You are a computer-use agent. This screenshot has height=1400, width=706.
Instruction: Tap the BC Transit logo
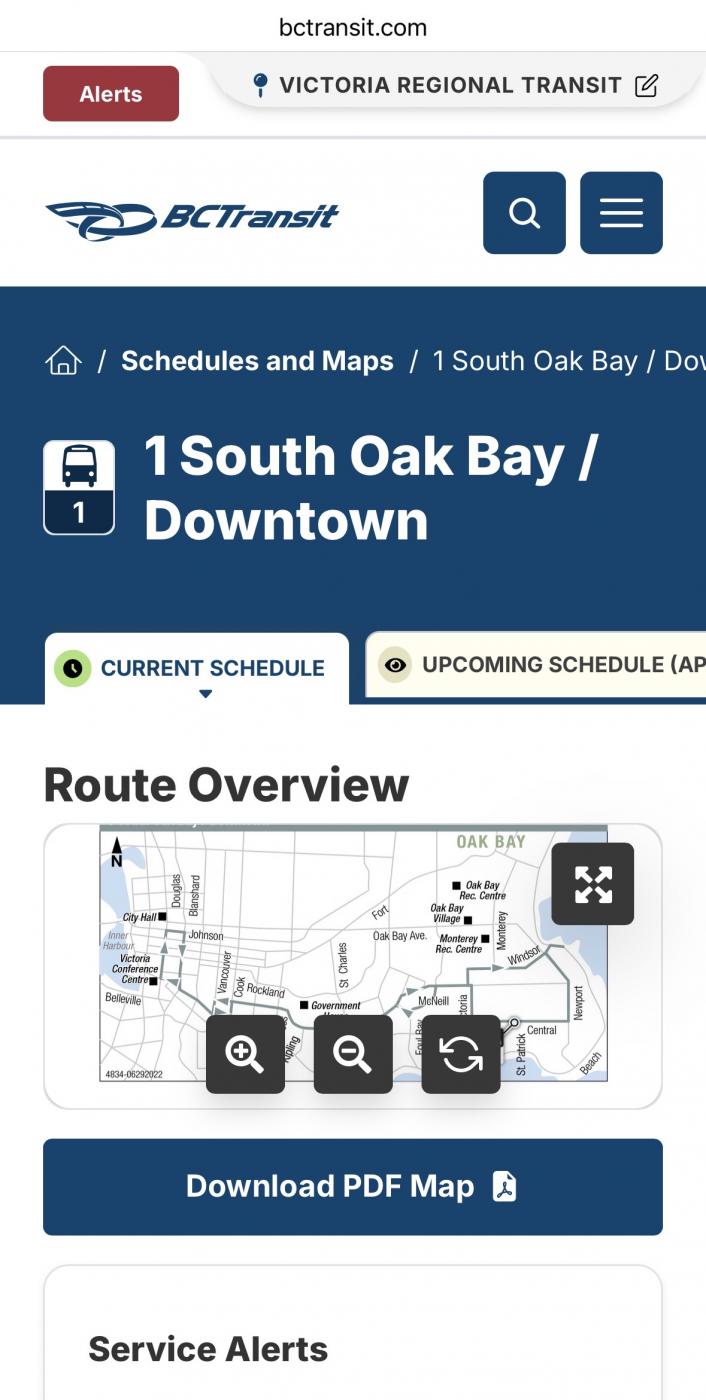click(x=192, y=217)
